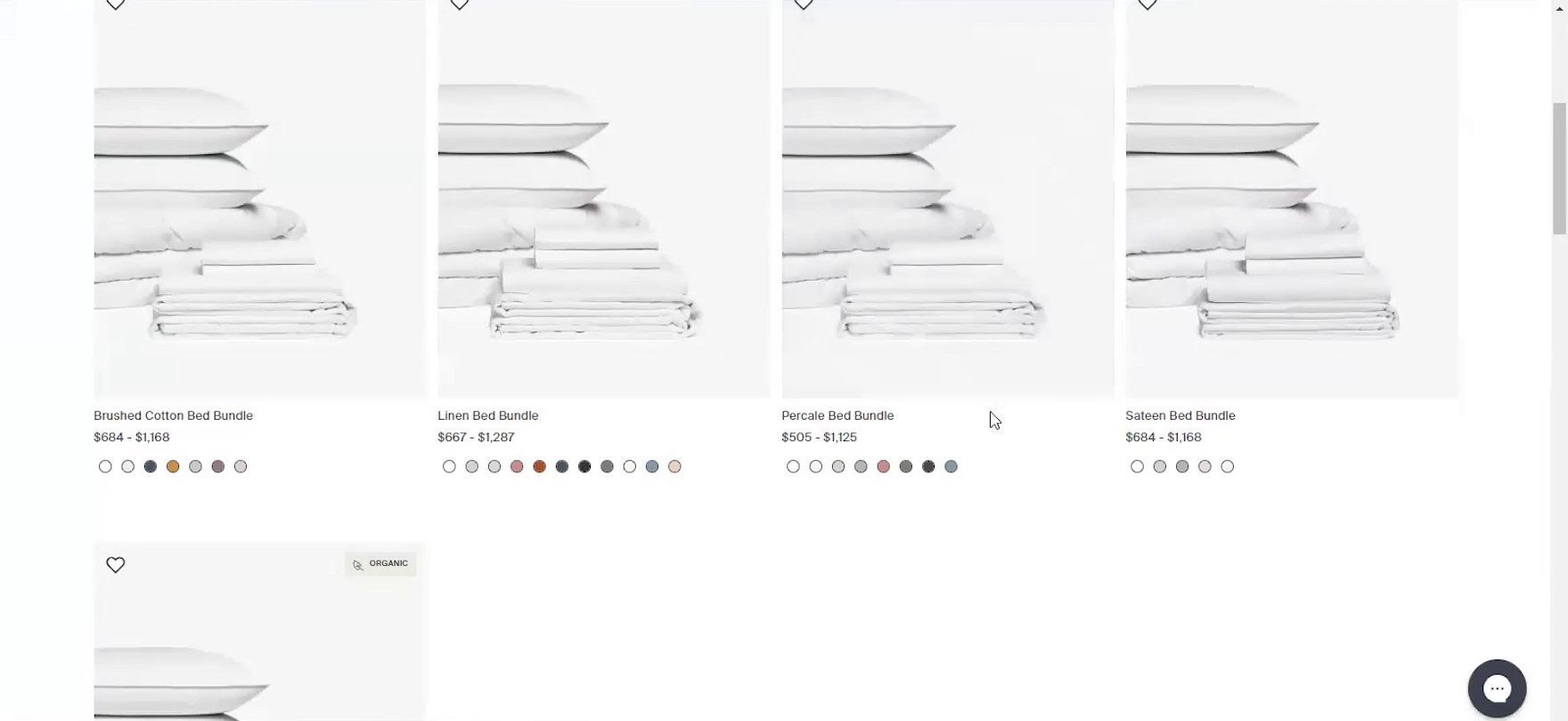
Task: Open the Brushed Cotton Bed Bundle product
Action: pos(259,205)
